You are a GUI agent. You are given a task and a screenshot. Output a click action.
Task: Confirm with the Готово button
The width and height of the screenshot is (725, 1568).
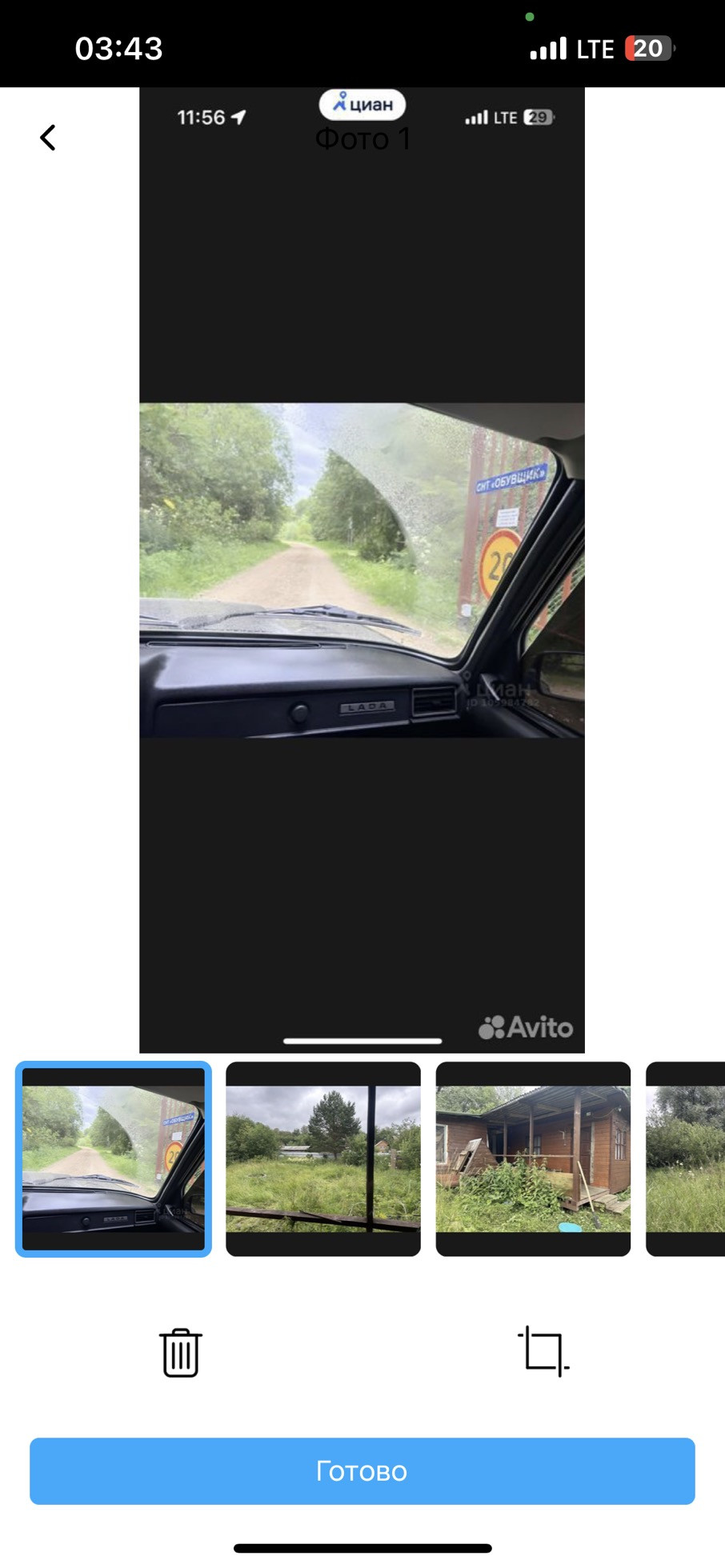(362, 1470)
